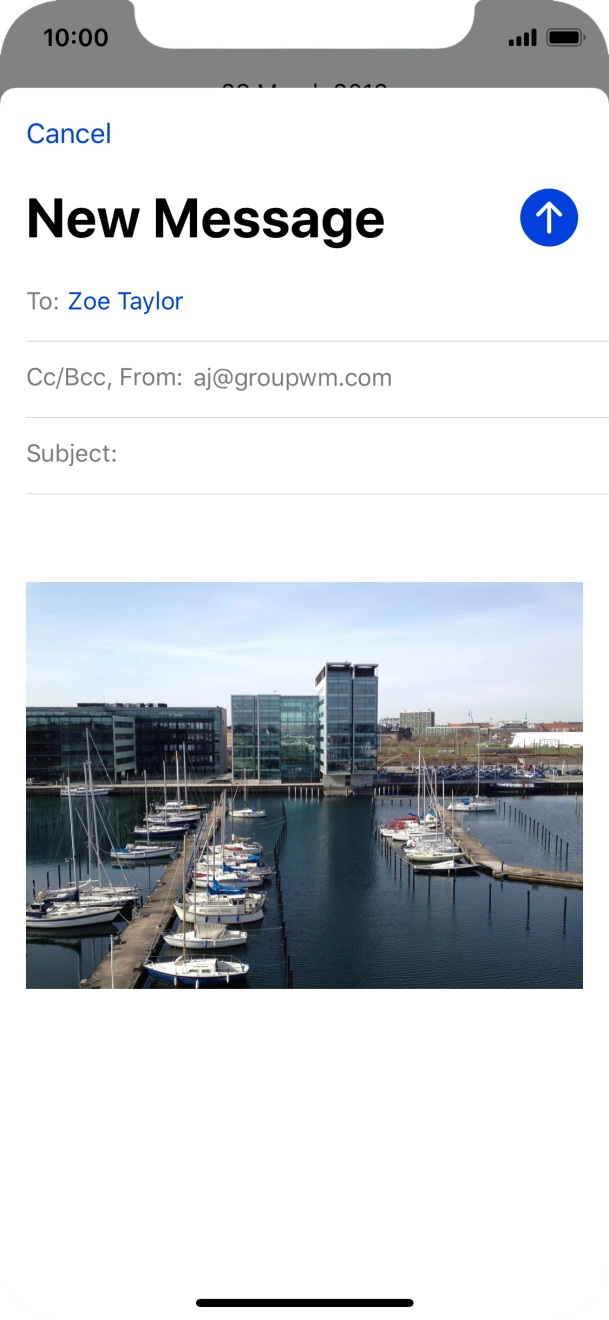Select the Zoe Taylor recipient
Screen dimensions: 609x1320
125,301
